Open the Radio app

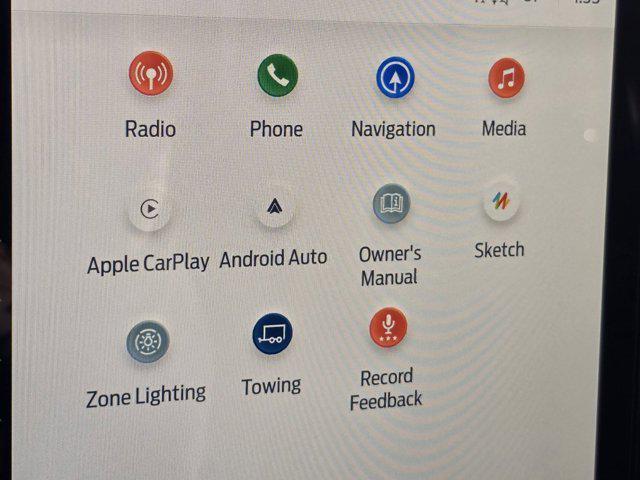point(150,74)
